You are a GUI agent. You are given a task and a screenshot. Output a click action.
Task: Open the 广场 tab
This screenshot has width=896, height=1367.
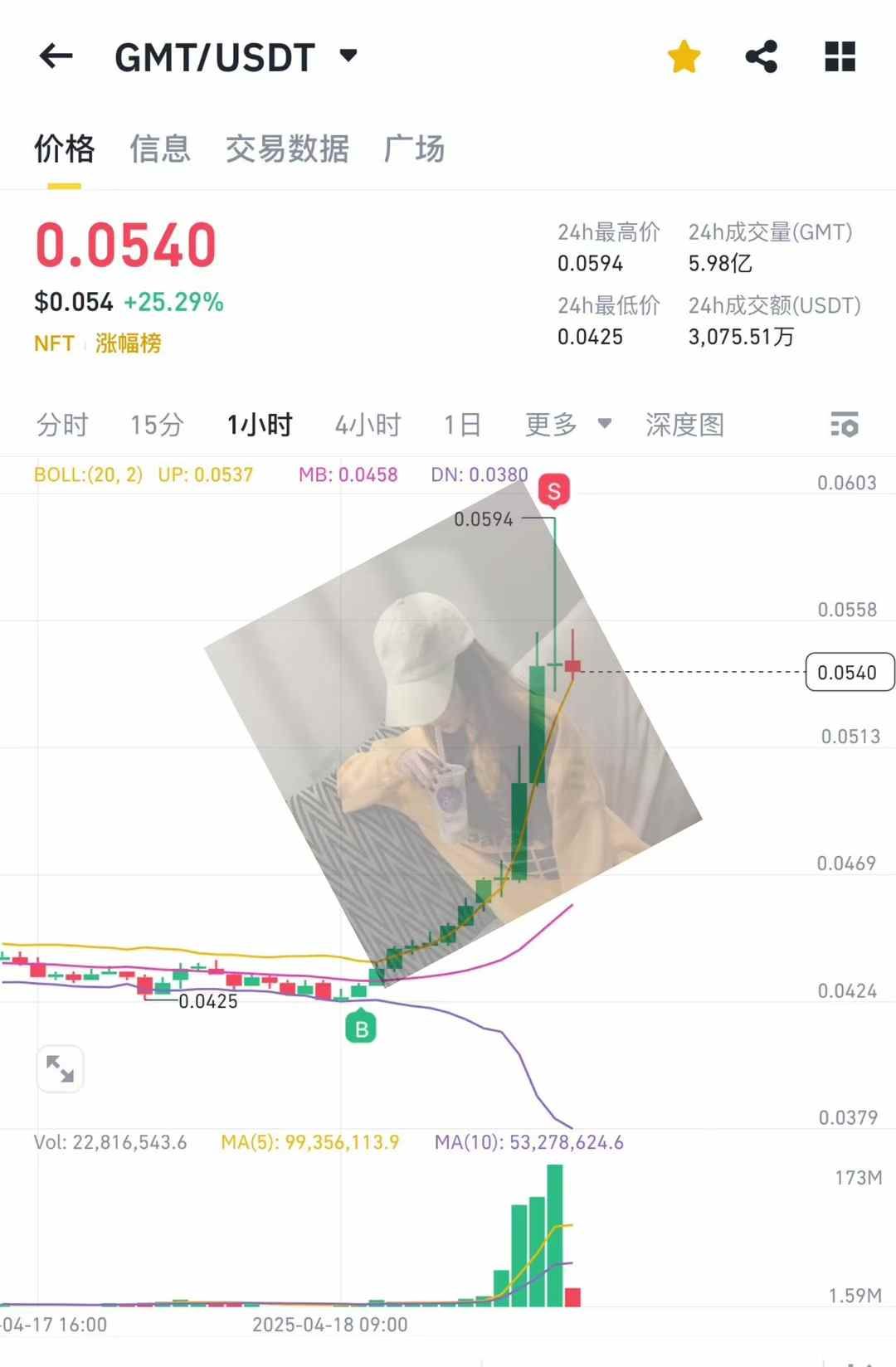click(414, 149)
